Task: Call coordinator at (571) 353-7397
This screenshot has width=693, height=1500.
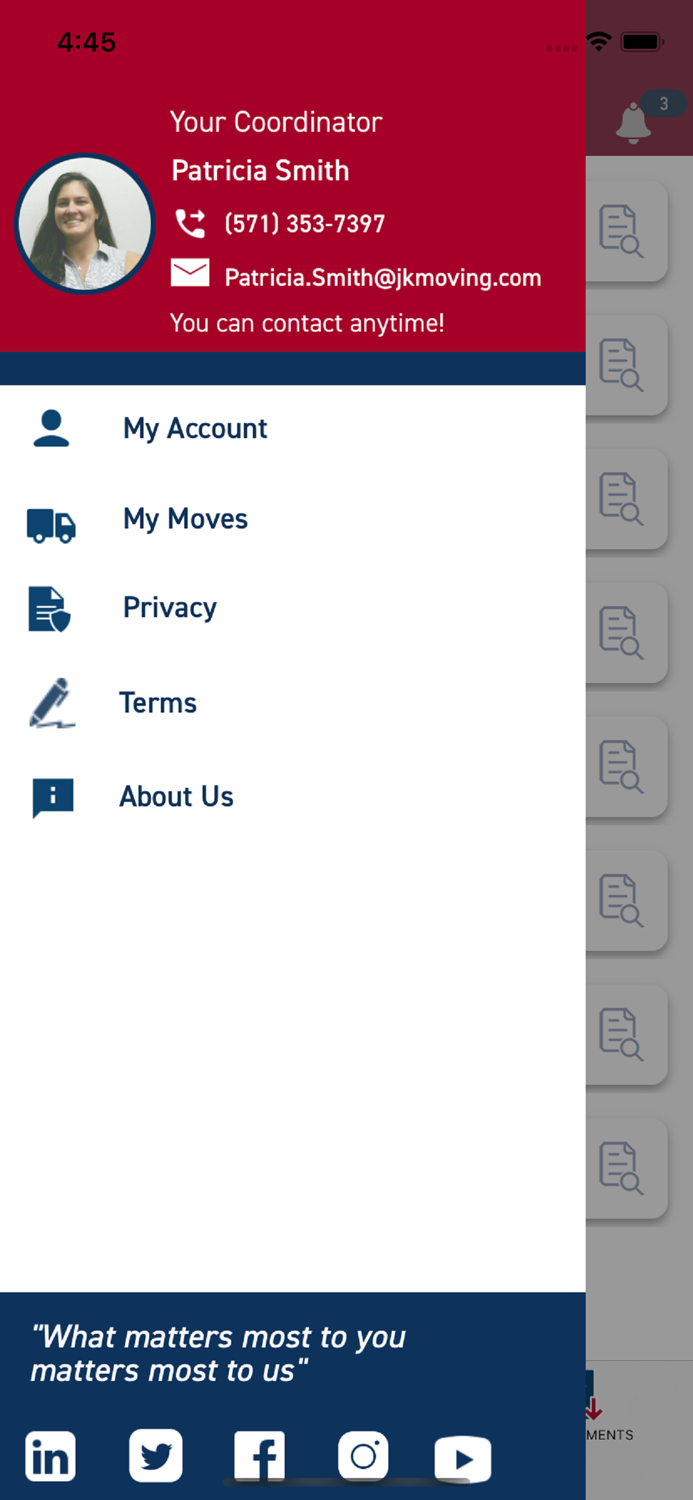Action: coord(303,224)
